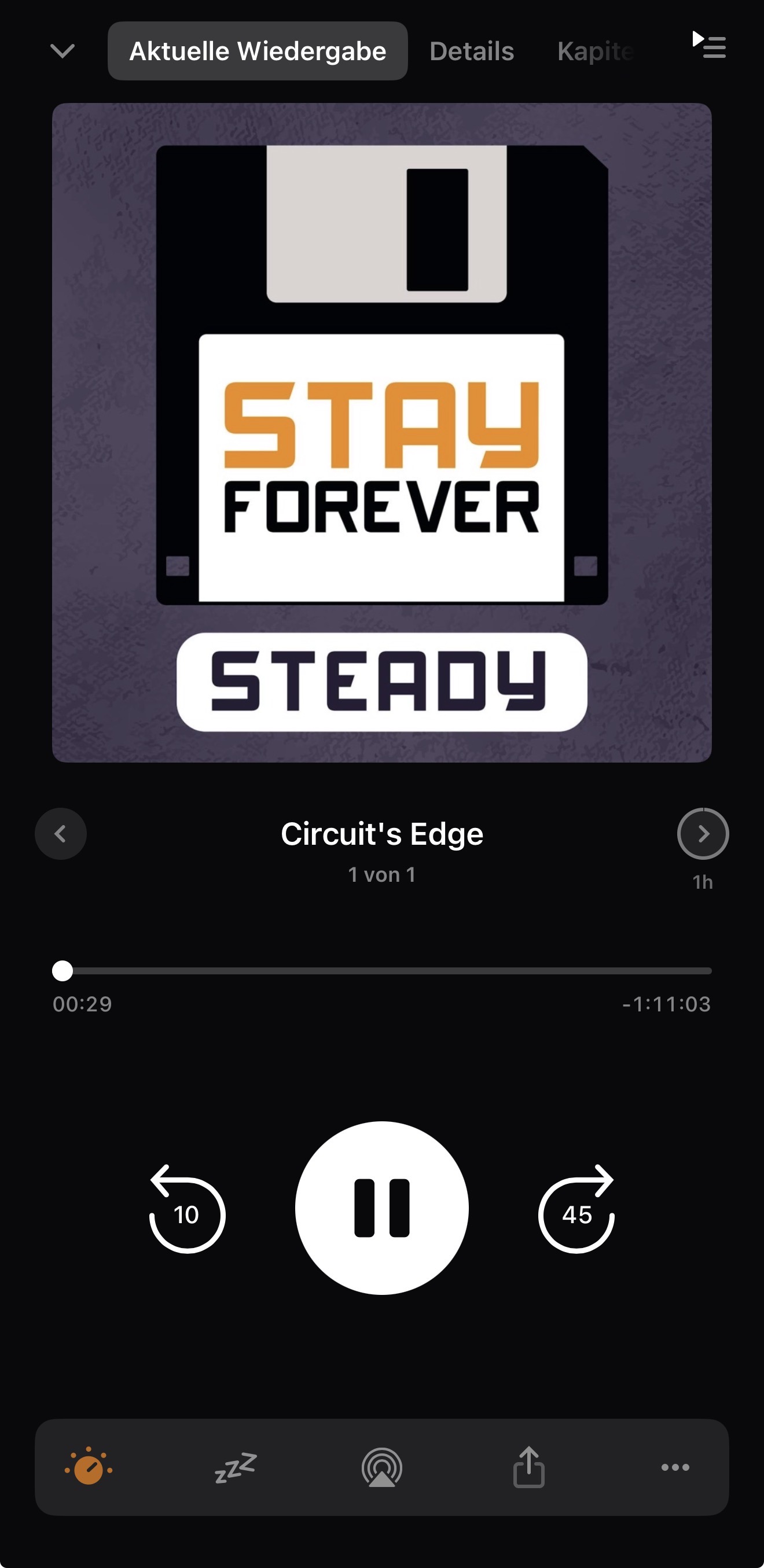
Task: Open the playback queue icon
Action: tap(709, 46)
